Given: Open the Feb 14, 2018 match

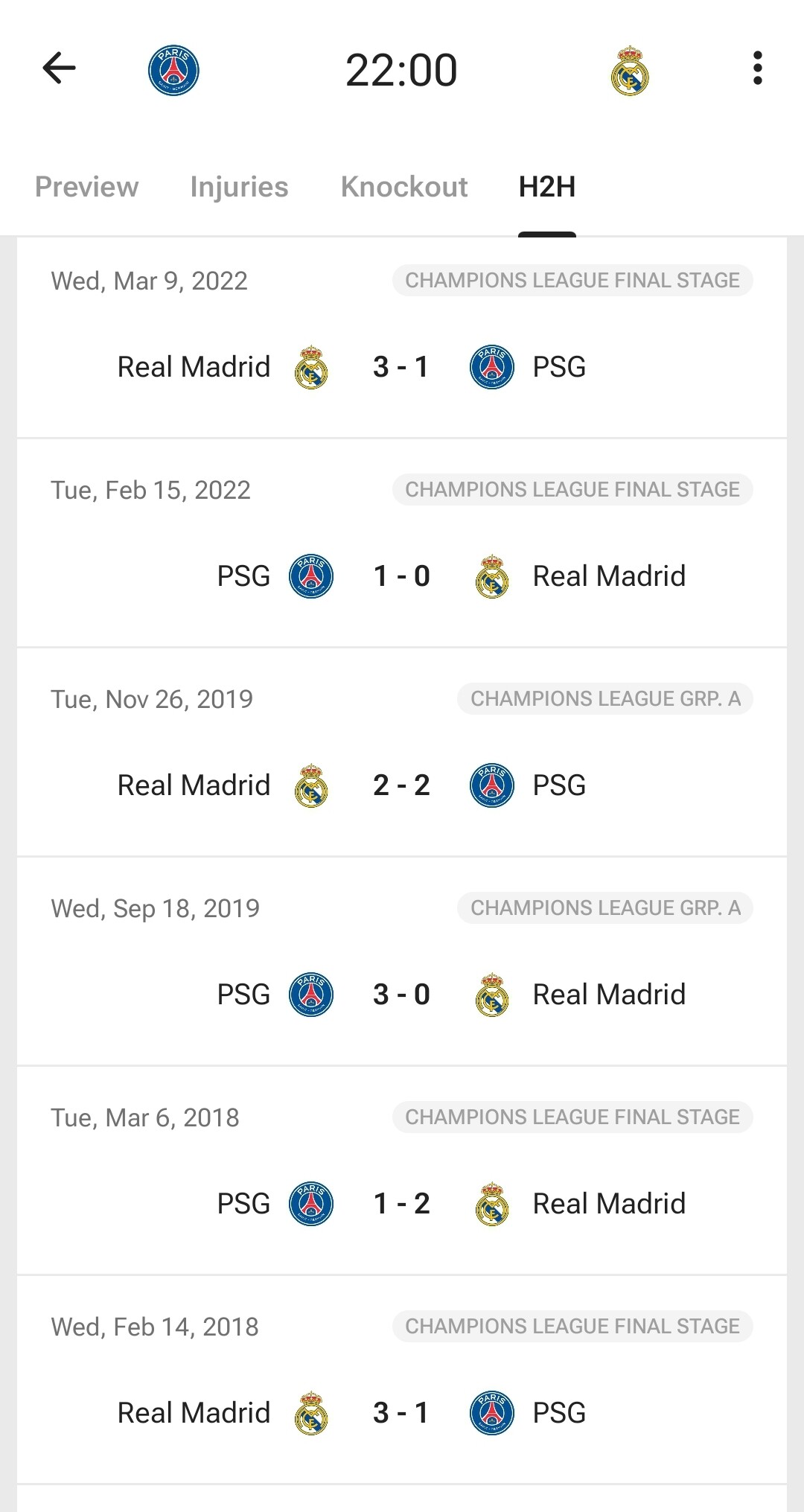Looking at the screenshot, I should (x=402, y=1380).
